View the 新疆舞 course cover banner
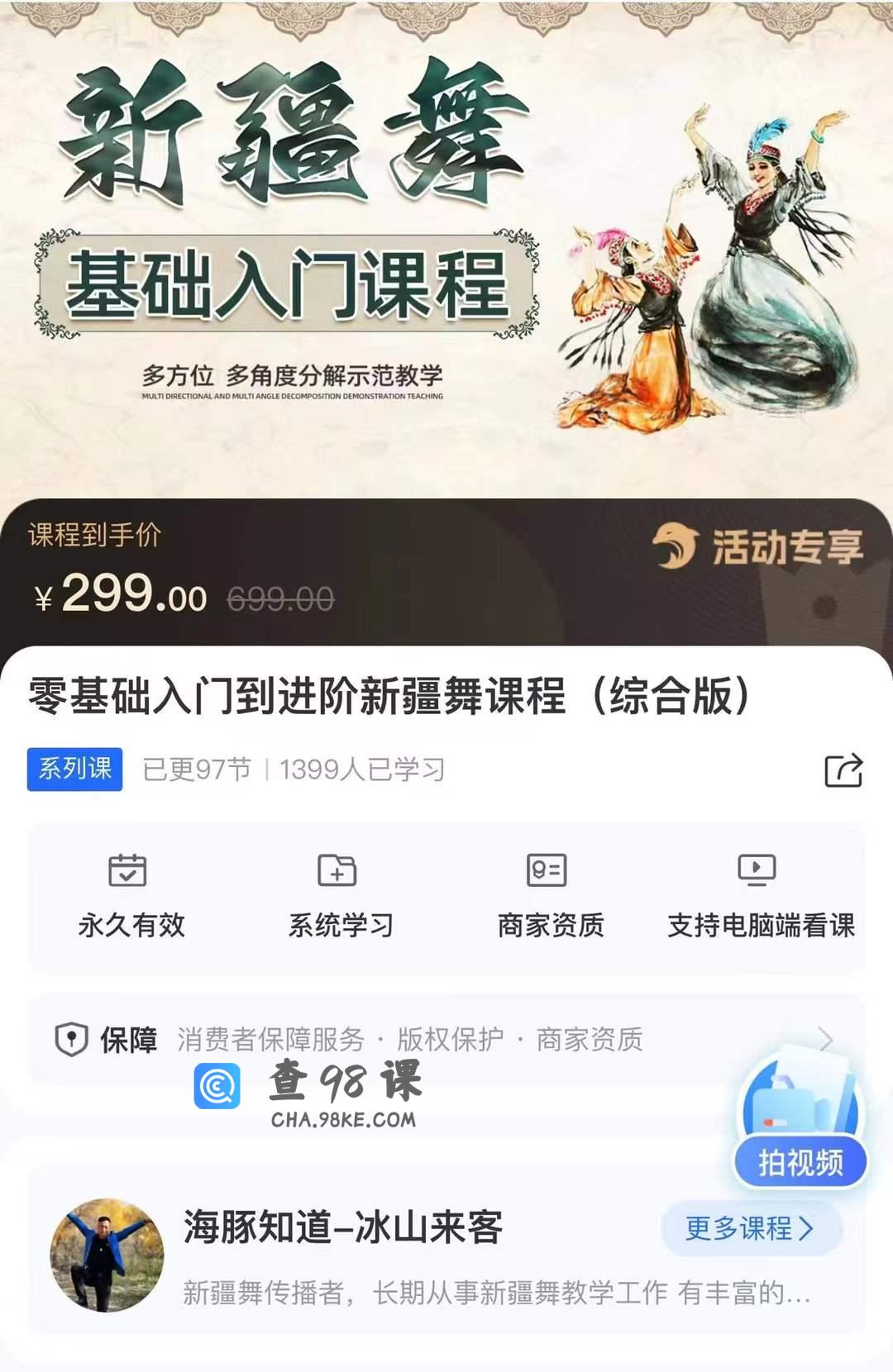The image size is (893, 1372). [x=446, y=248]
